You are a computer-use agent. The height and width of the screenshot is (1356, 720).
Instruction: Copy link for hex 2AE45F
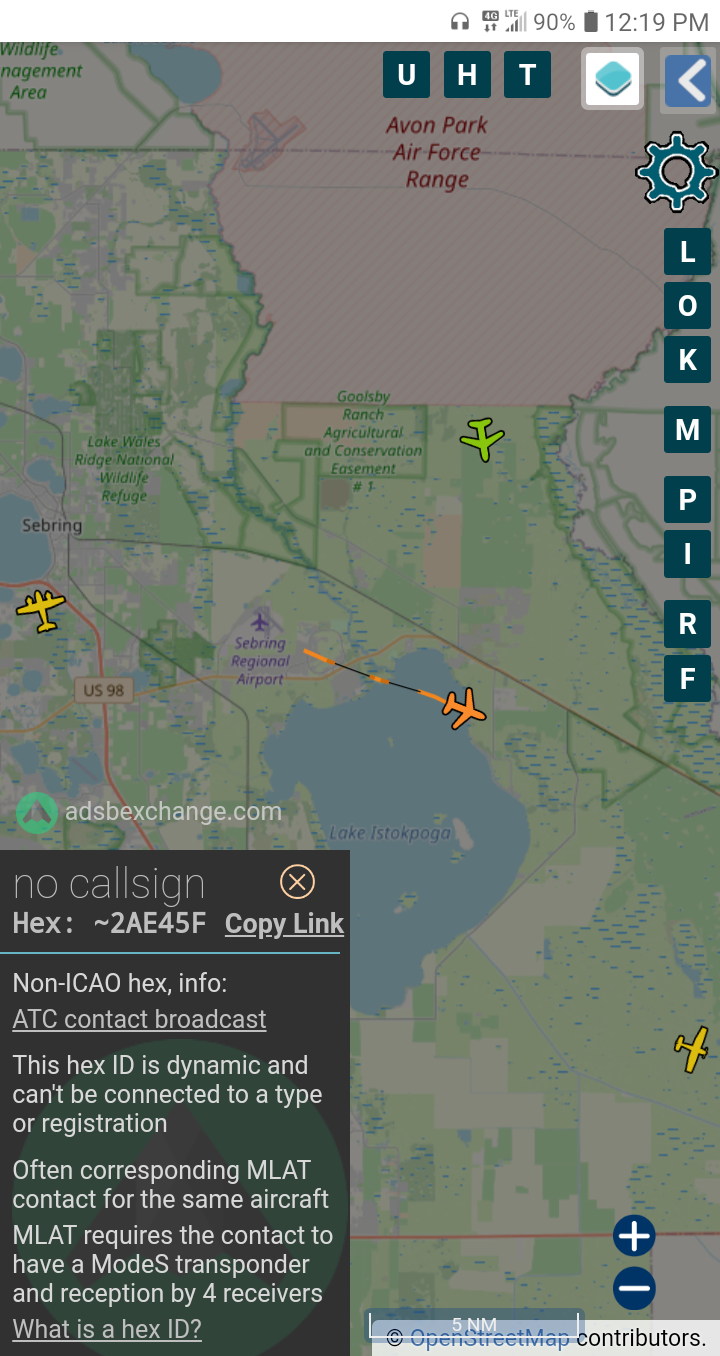[x=284, y=924]
